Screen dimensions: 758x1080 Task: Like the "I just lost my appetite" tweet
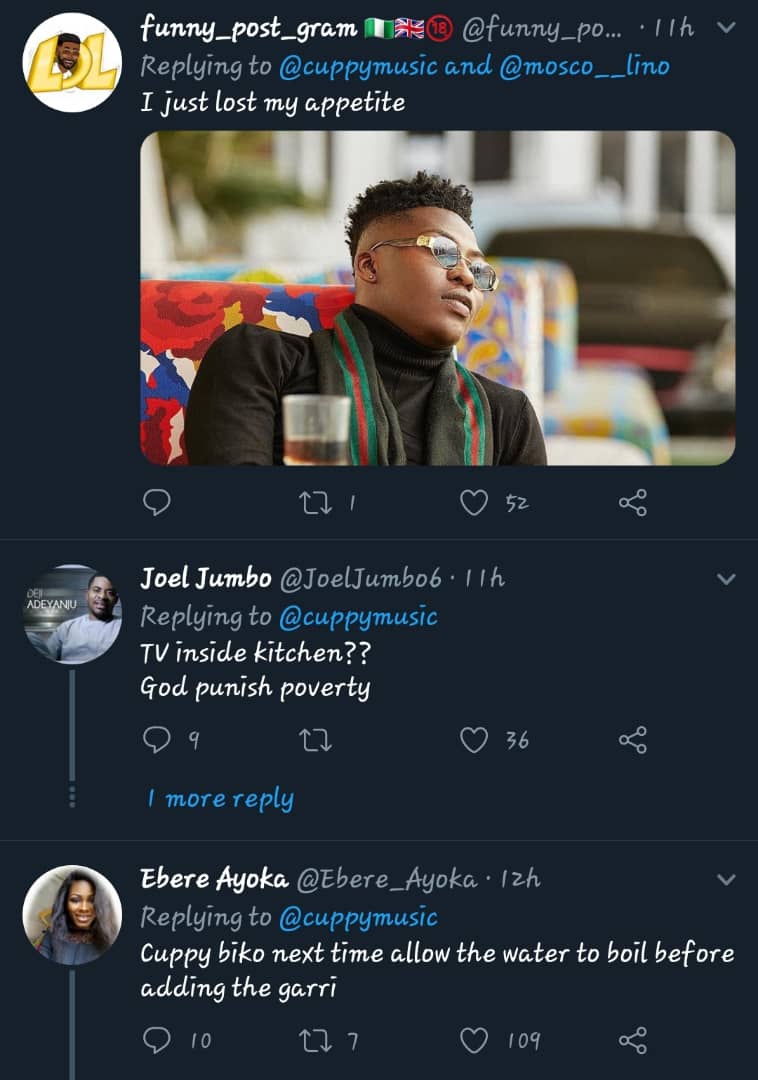click(x=473, y=503)
